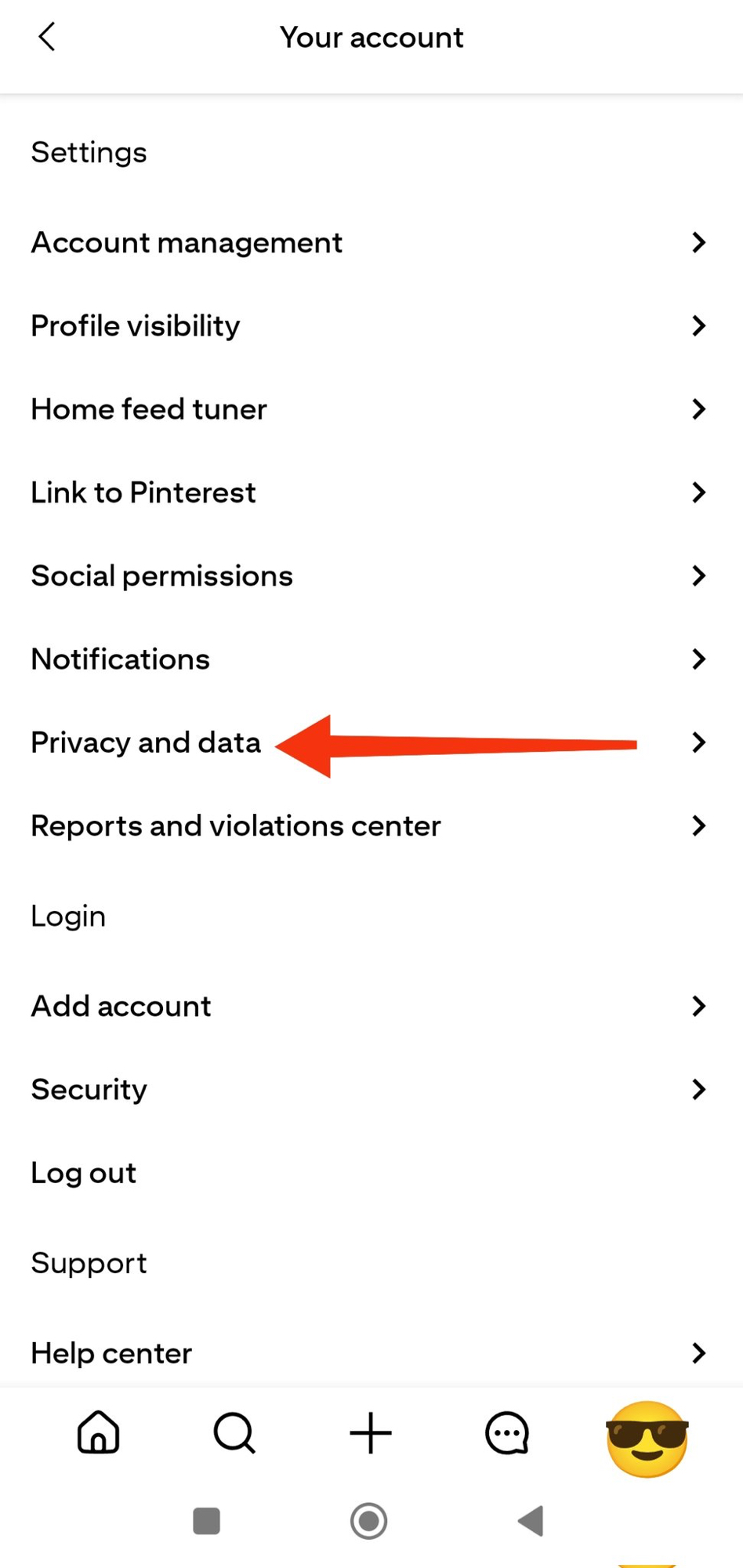Tap the system home button
Viewport: 743px width, 1568px height.
(368, 1521)
